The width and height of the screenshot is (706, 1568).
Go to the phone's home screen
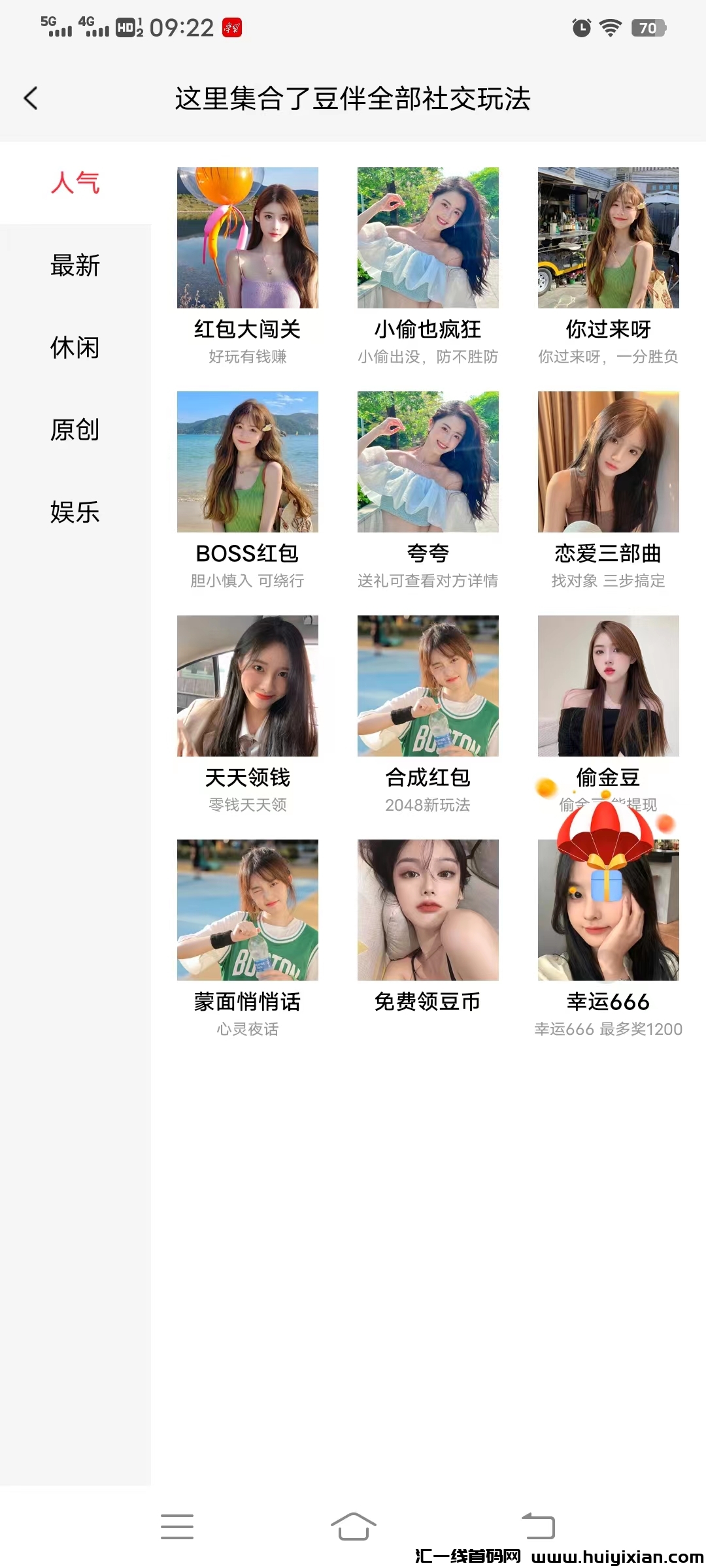pyautogui.click(x=353, y=1527)
